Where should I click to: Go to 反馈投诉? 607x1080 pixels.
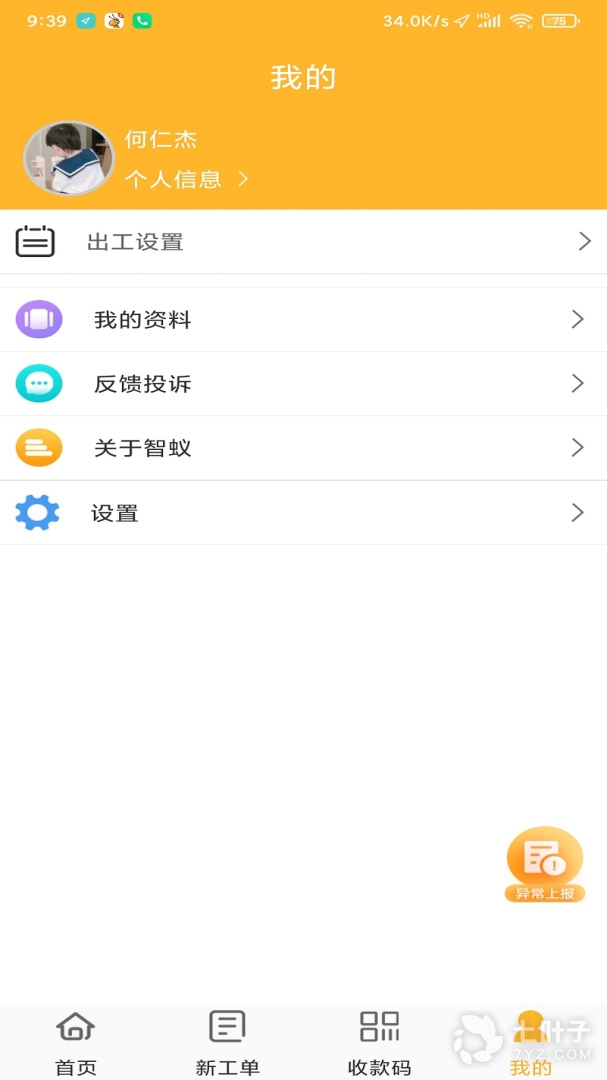click(303, 384)
